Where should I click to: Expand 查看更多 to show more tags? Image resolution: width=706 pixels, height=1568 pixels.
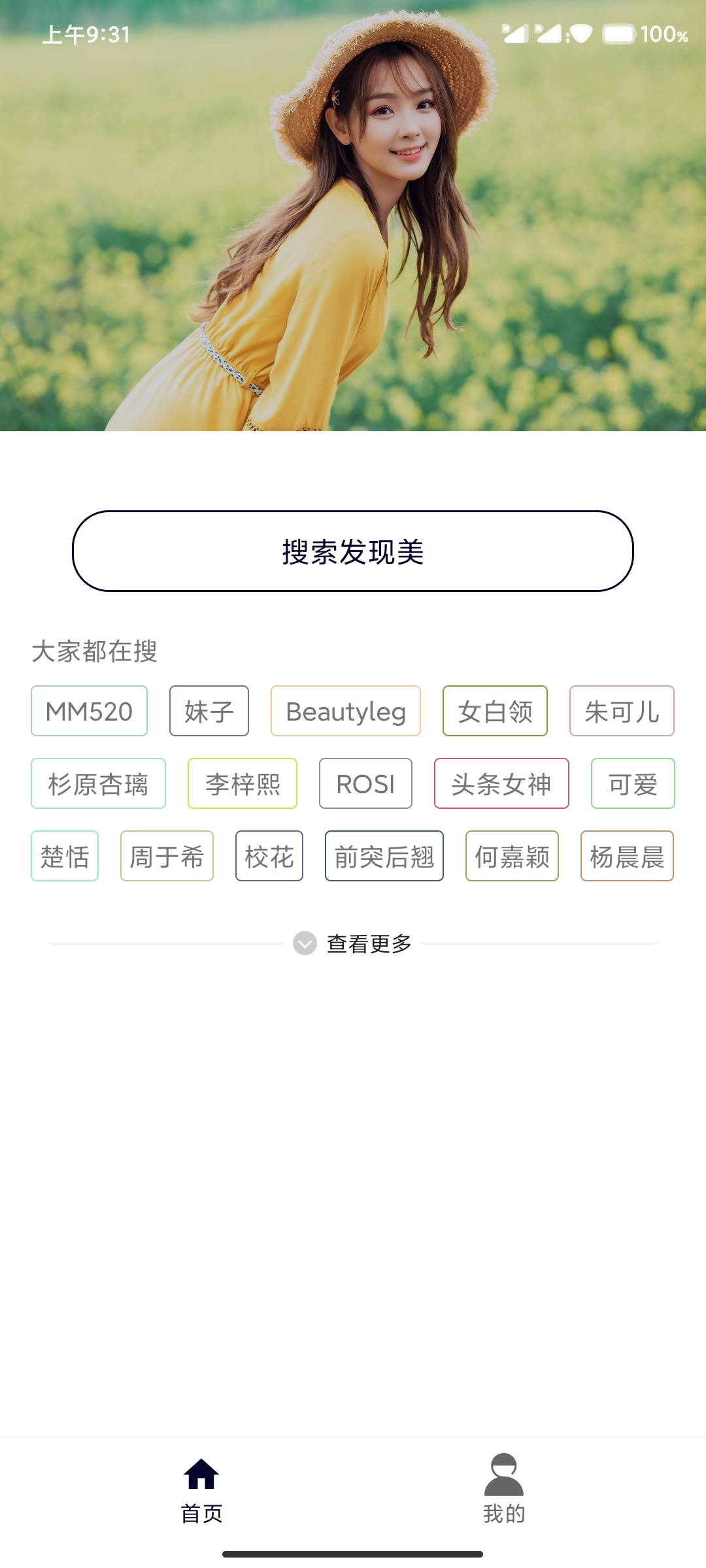(353, 943)
